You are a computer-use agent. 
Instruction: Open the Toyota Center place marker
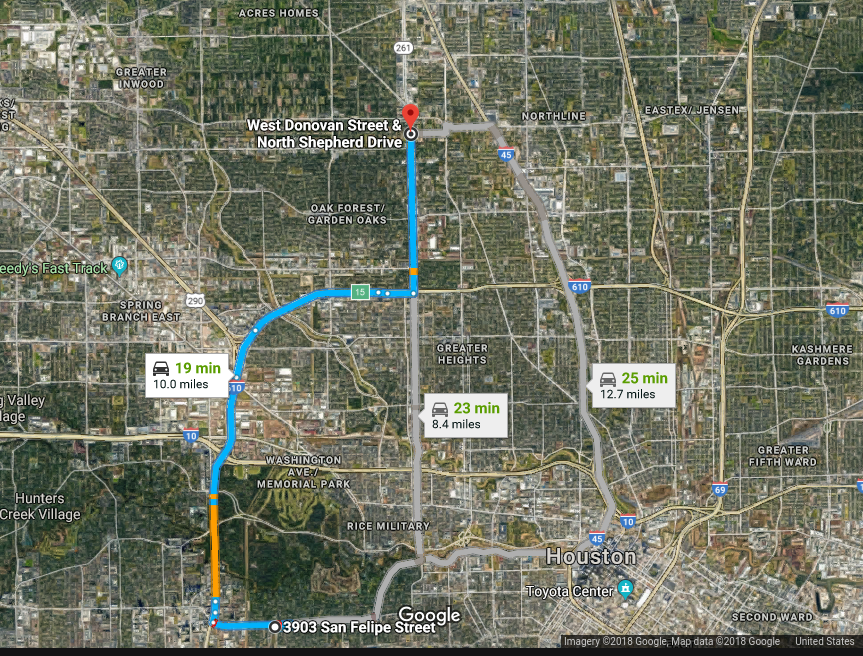[x=625, y=587]
